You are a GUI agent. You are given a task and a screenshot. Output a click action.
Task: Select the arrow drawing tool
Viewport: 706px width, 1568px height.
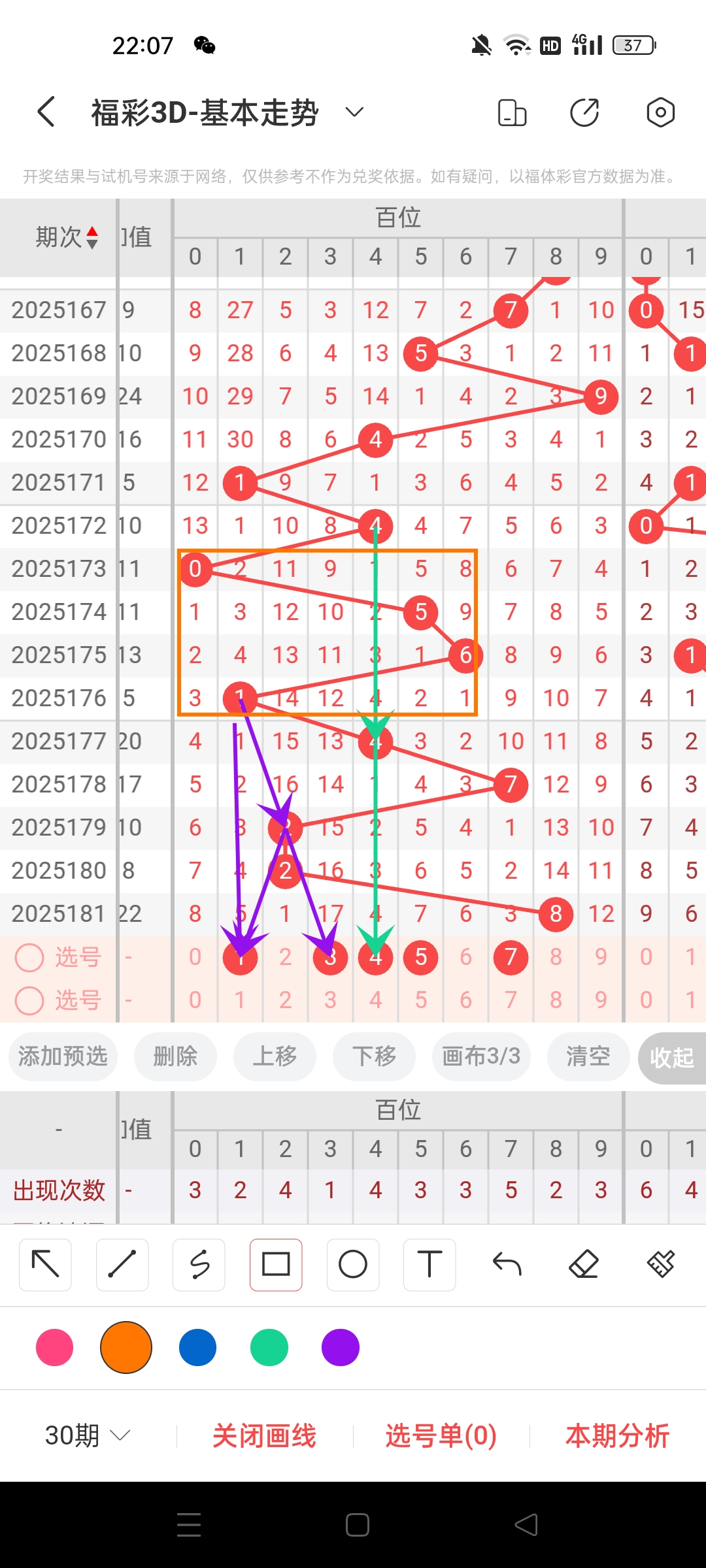point(44,1264)
